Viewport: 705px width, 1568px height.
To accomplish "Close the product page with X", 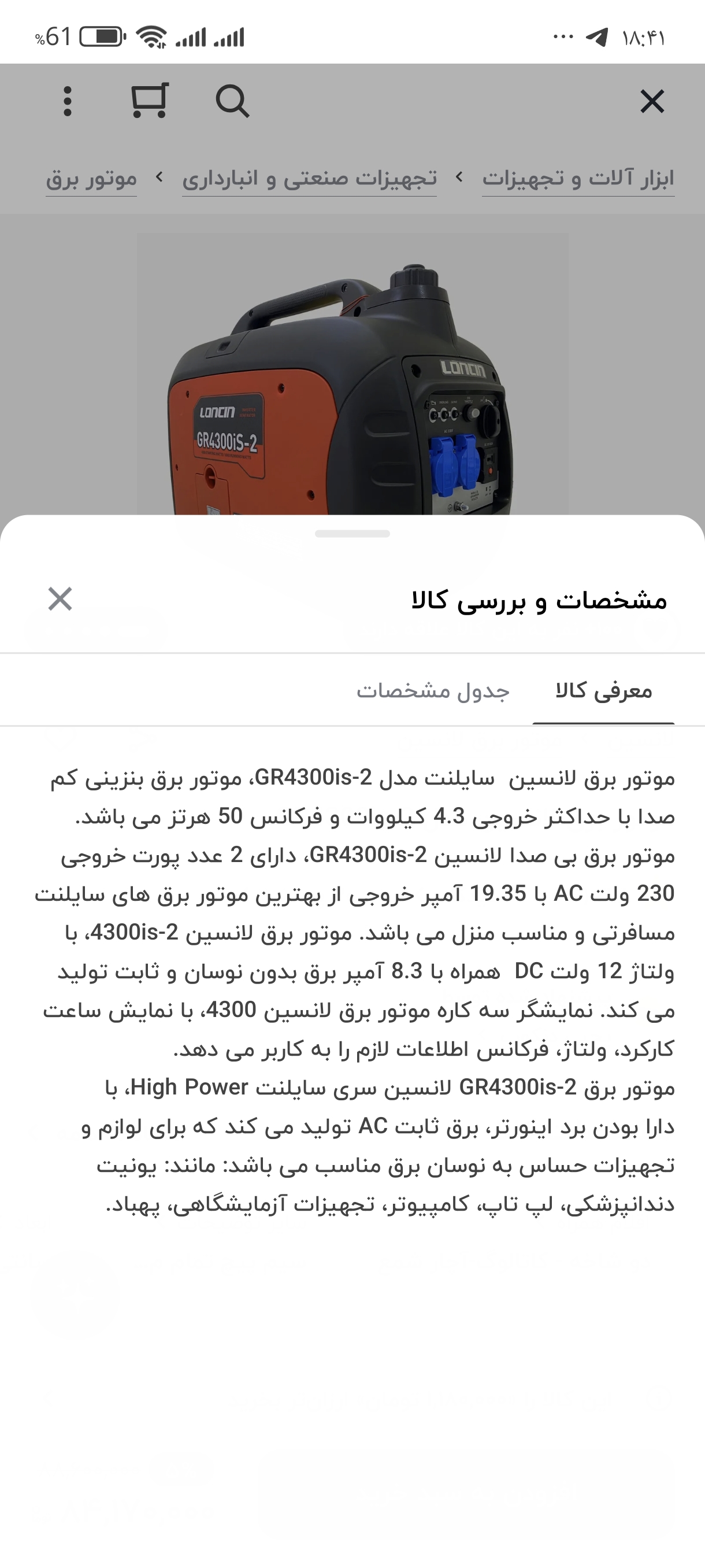I will coord(652,102).
